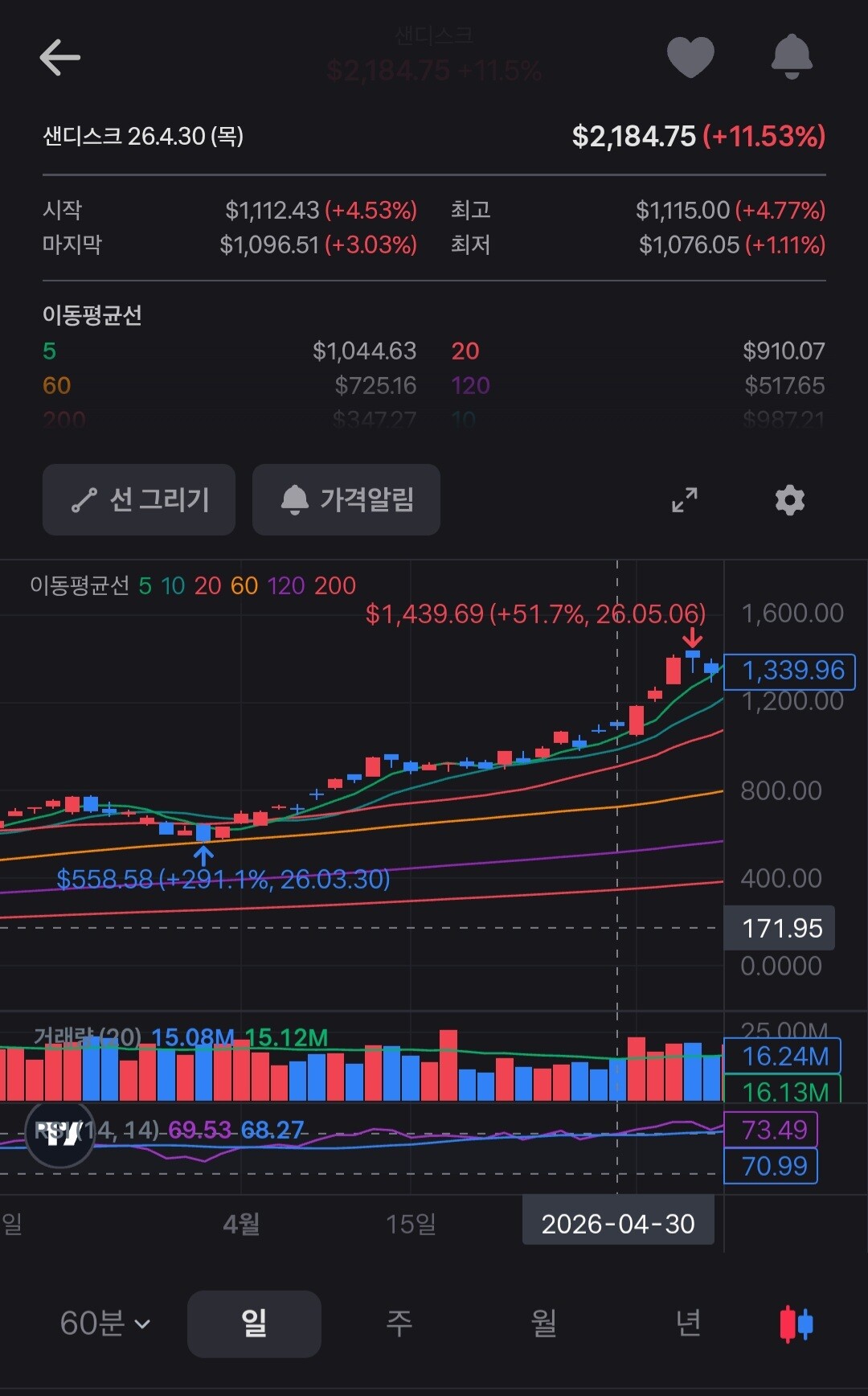Switch to the 주 weekly chart
Image resolution: width=868 pixels, height=1396 pixels.
click(x=399, y=1324)
